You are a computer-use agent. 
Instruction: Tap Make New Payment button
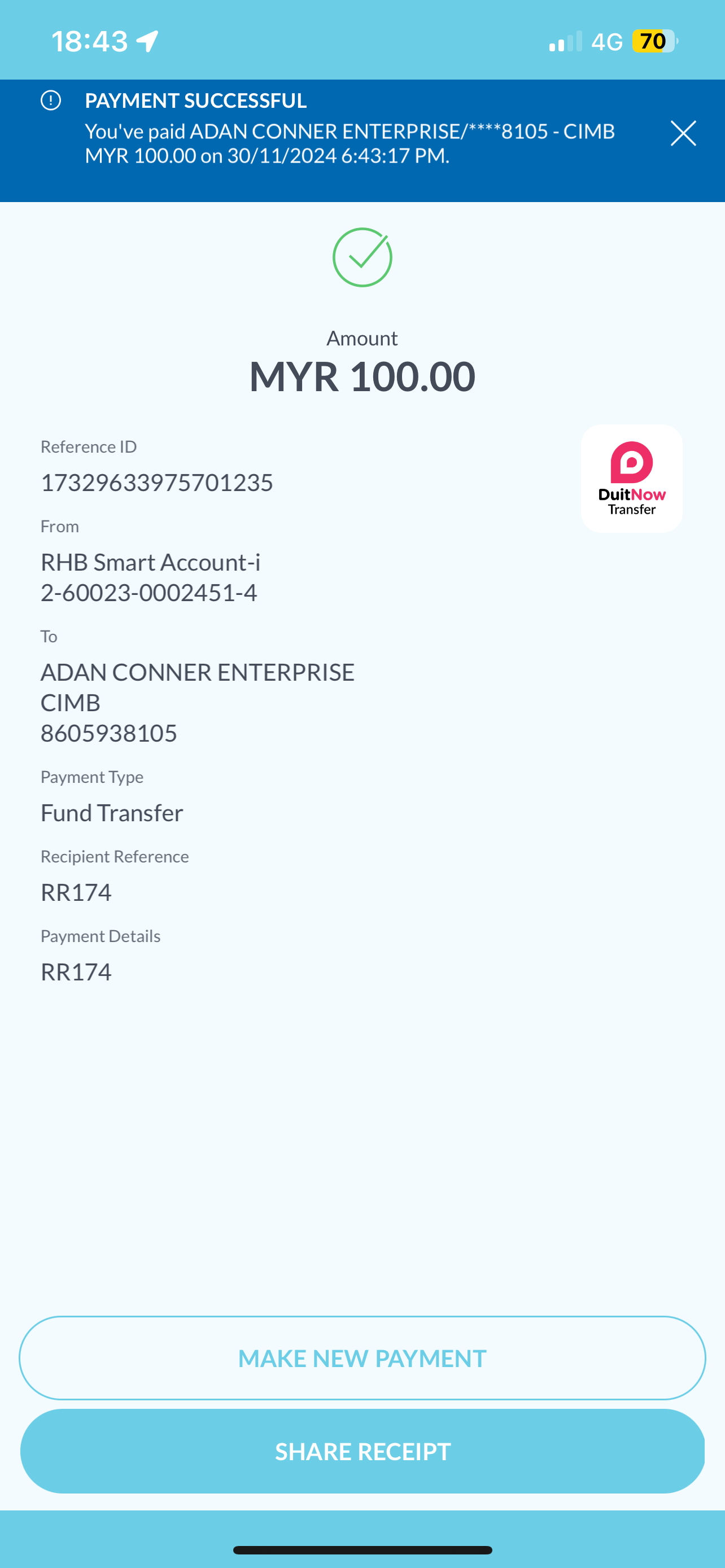[x=362, y=1358]
